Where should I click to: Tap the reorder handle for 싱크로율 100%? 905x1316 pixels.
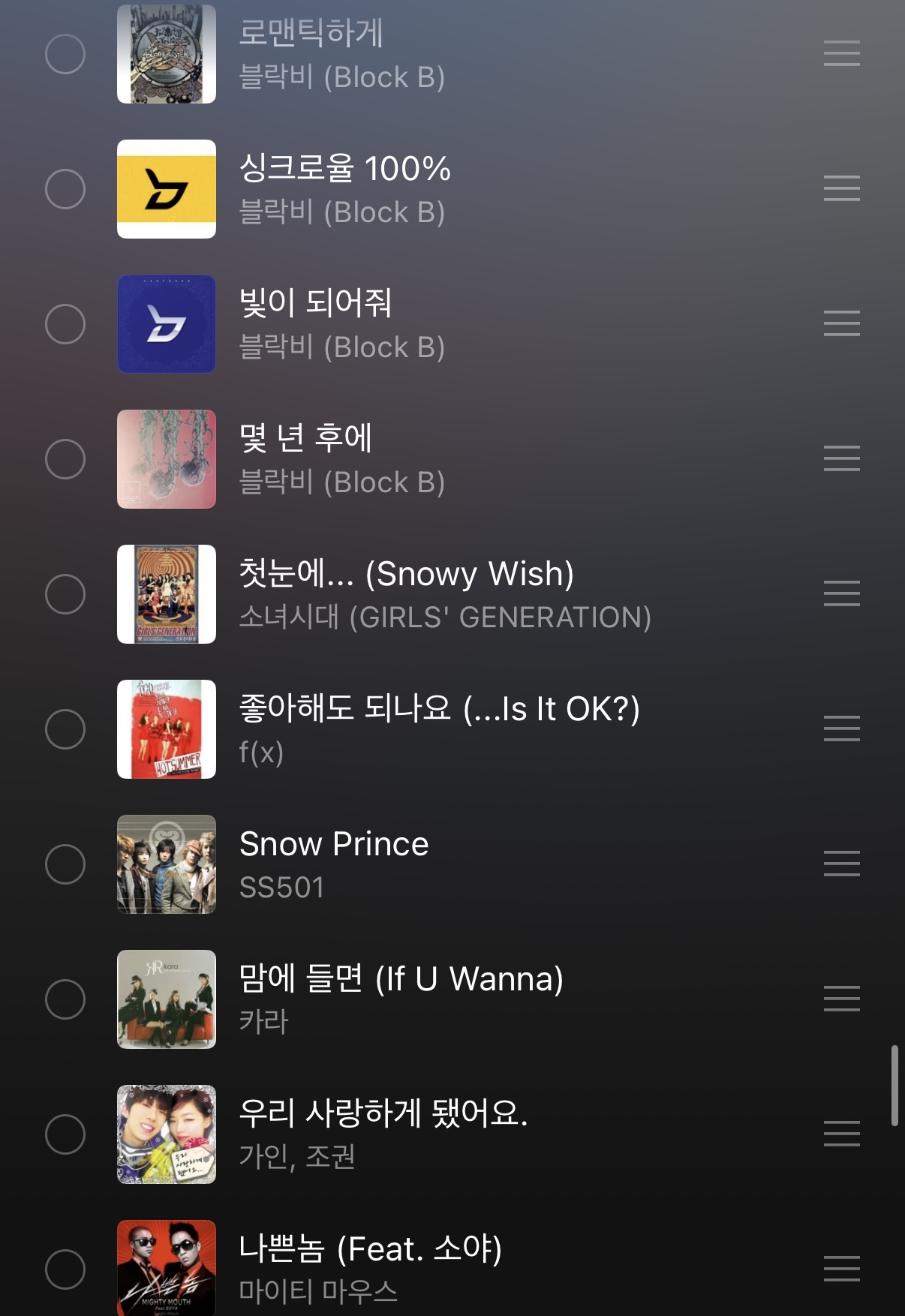click(841, 188)
